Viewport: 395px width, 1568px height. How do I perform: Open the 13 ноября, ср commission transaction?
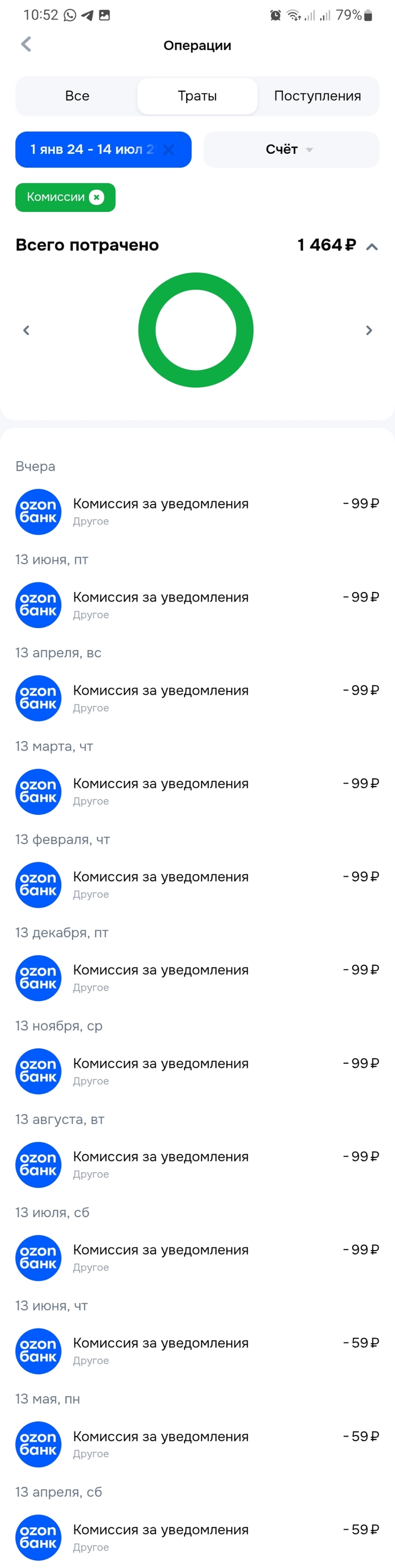pyautogui.click(x=197, y=1071)
